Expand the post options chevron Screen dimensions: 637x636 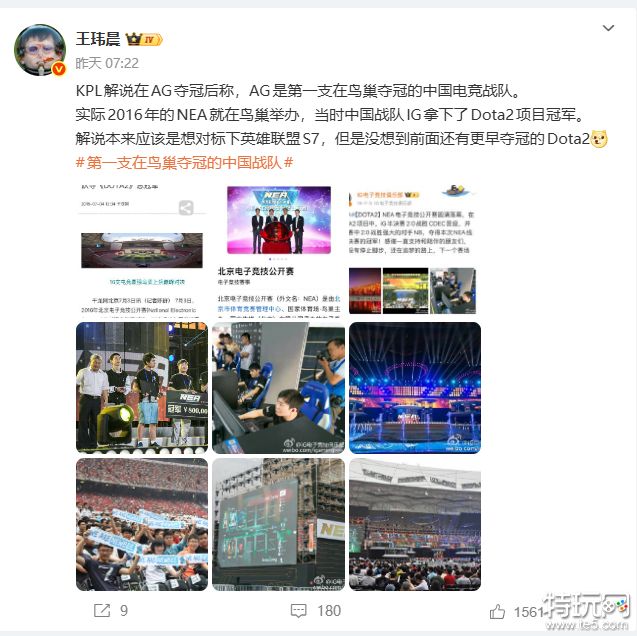pyautogui.click(x=607, y=29)
